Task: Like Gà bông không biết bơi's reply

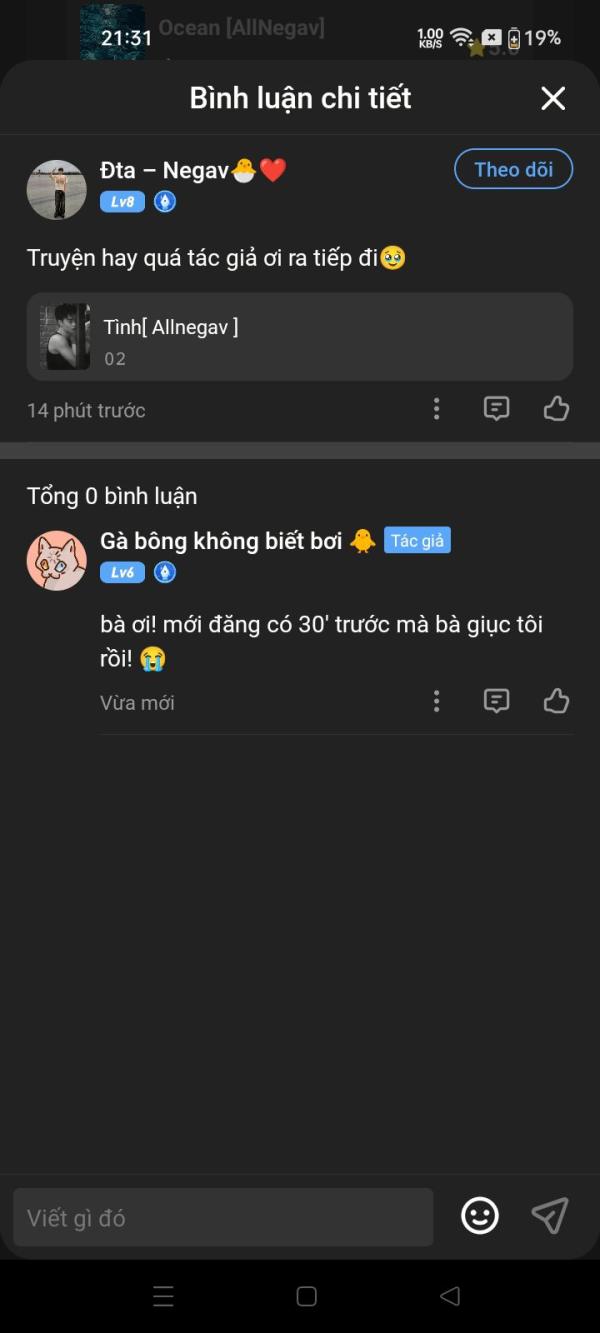Action: [556, 701]
